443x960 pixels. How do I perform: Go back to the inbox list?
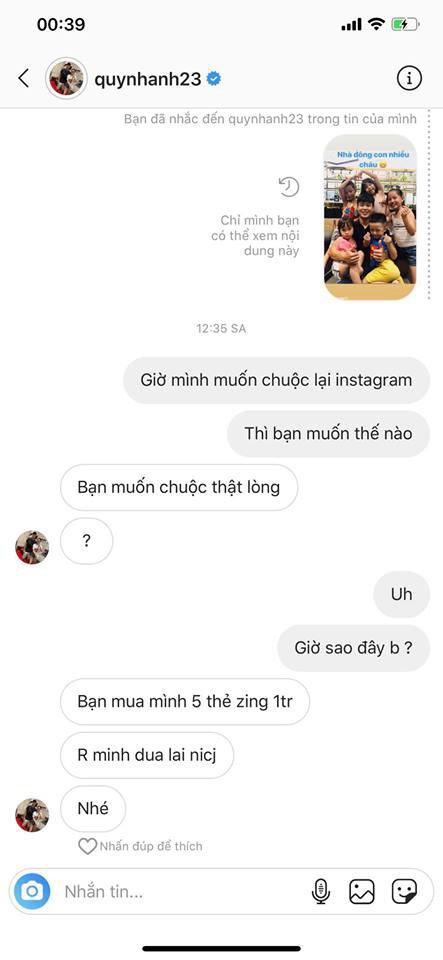(23, 78)
